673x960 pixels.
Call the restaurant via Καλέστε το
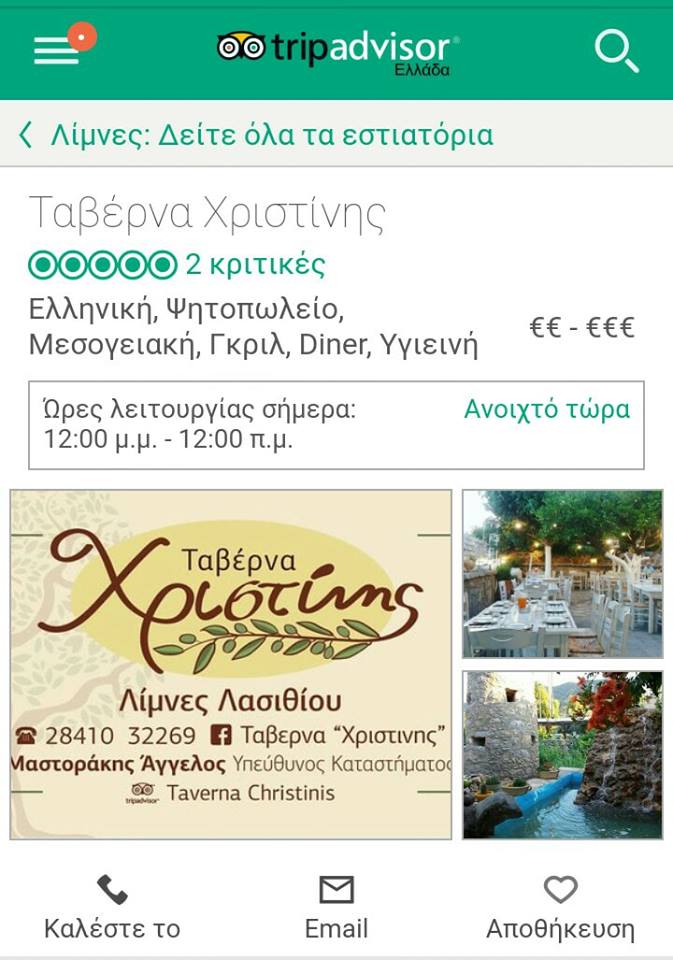click(112, 907)
